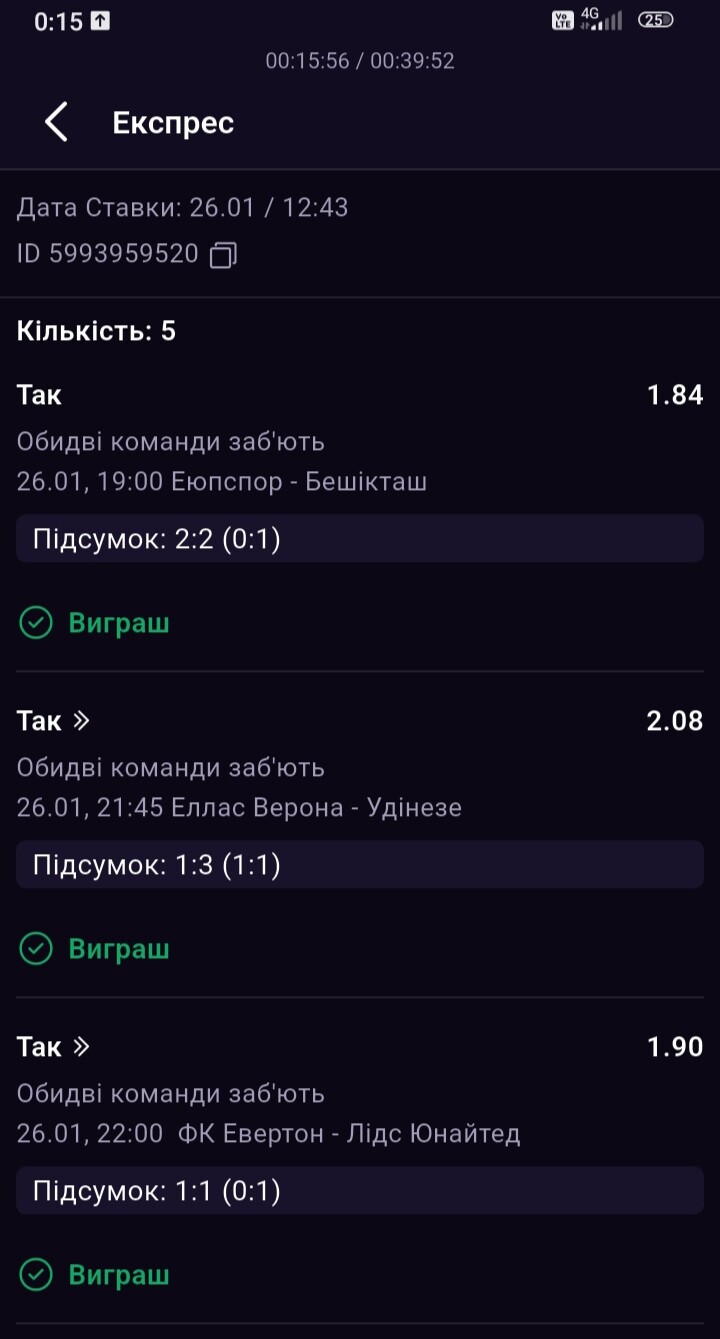
Task: Copy the bet ID 5993959520
Action: [x=222, y=255]
